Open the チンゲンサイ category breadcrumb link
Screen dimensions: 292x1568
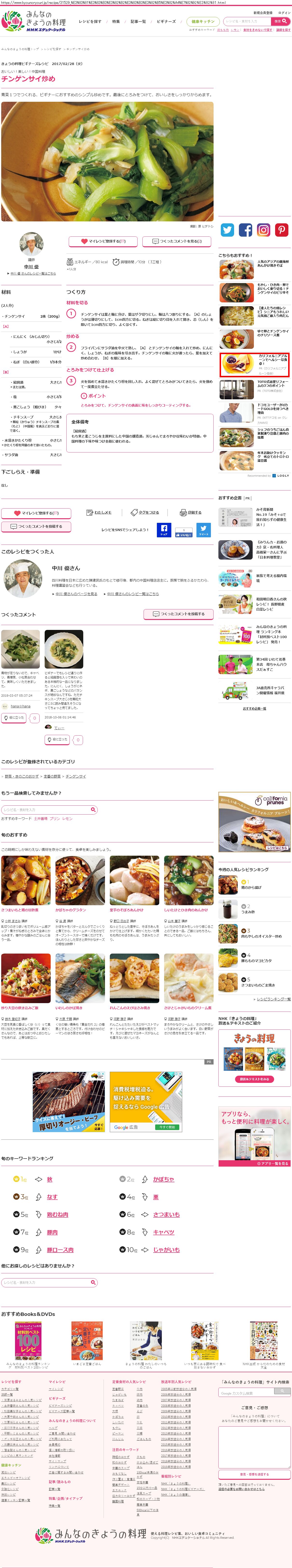(76, 776)
